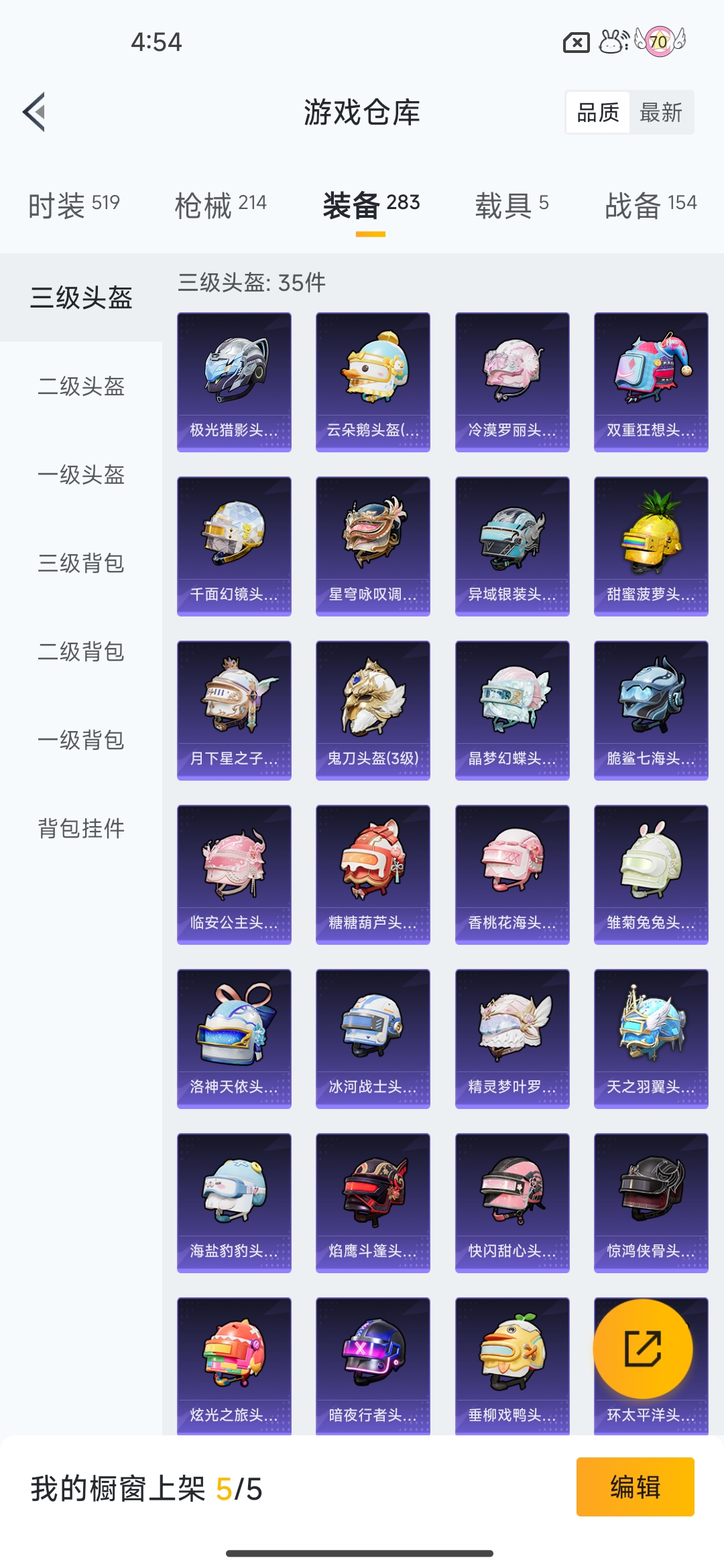Viewport: 724px width, 1568px height.
Task: Open 背包挂件 category
Action: [81, 829]
